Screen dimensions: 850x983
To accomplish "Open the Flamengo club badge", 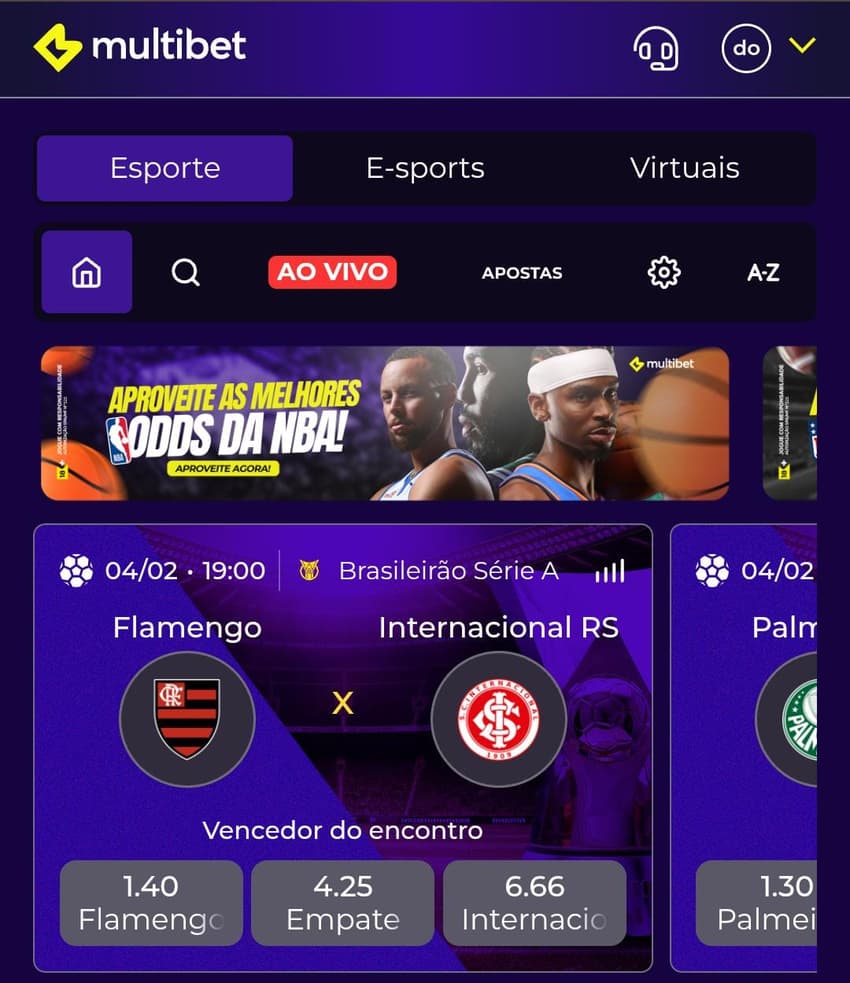I will click(x=187, y=719).
